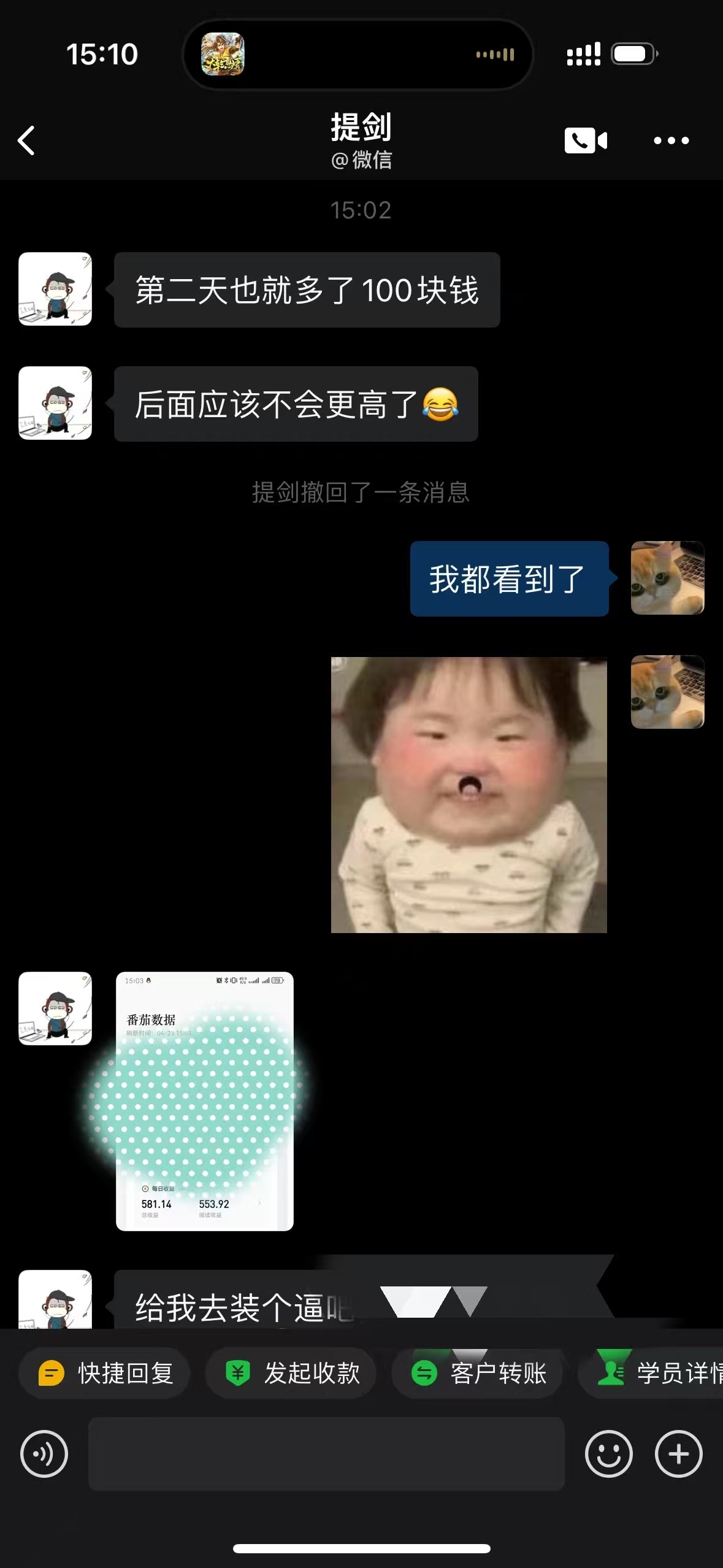Screen dimensions: 723x1568
Task: Focus the message text field
Action: coord(326,1453)
